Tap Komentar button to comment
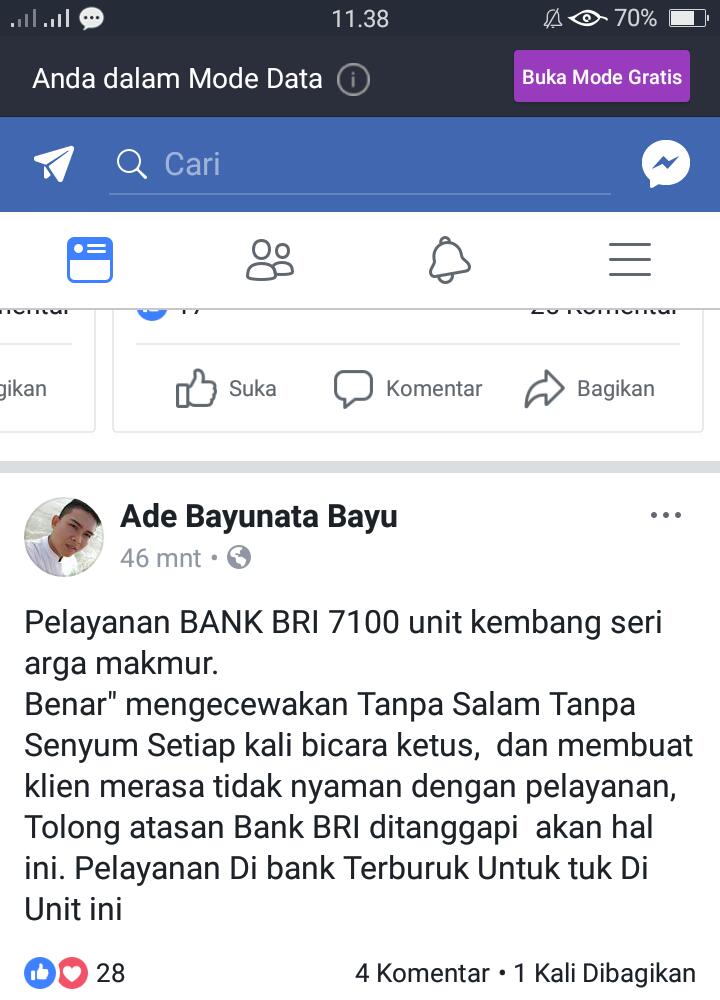720x1000 pixels. tap(408, 389)
